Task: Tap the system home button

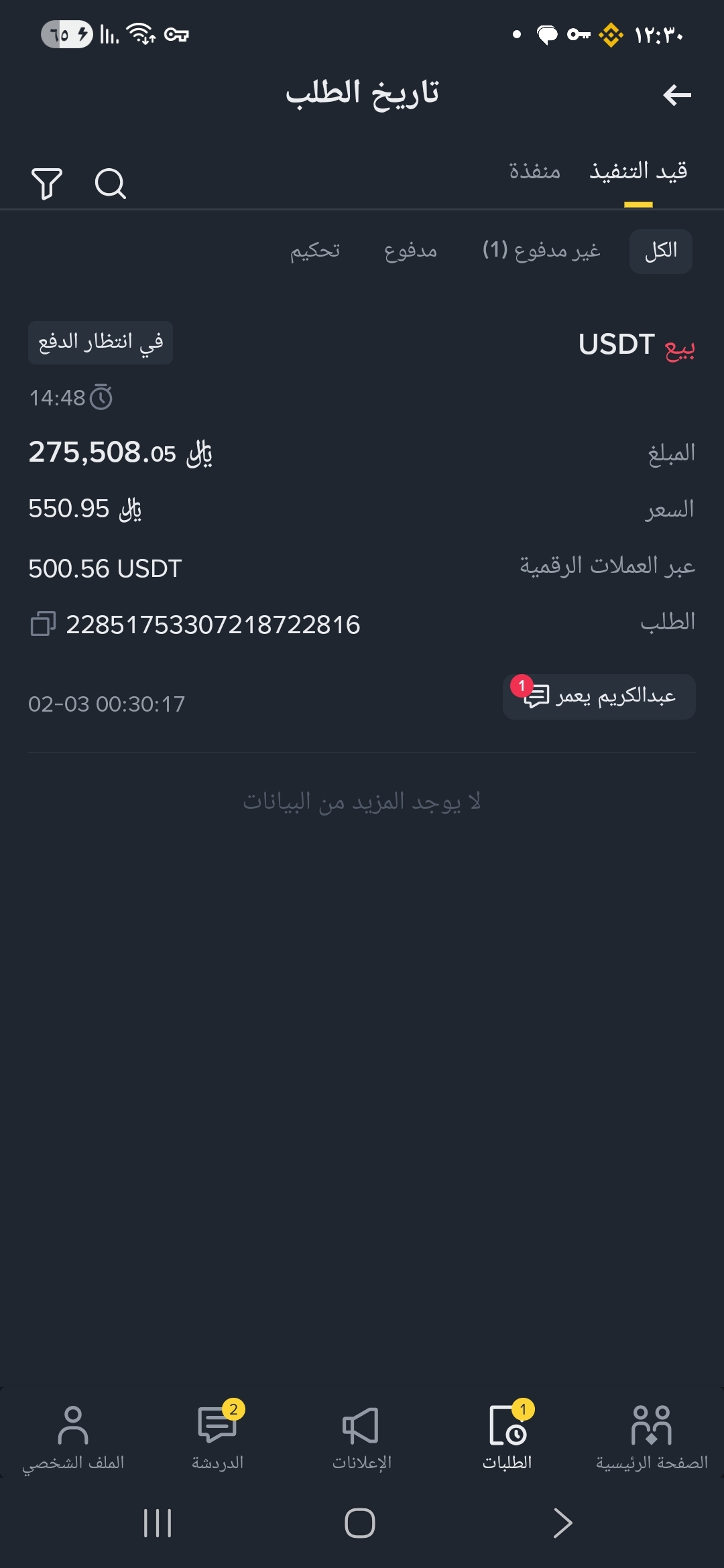Action: pos(360,1523)
